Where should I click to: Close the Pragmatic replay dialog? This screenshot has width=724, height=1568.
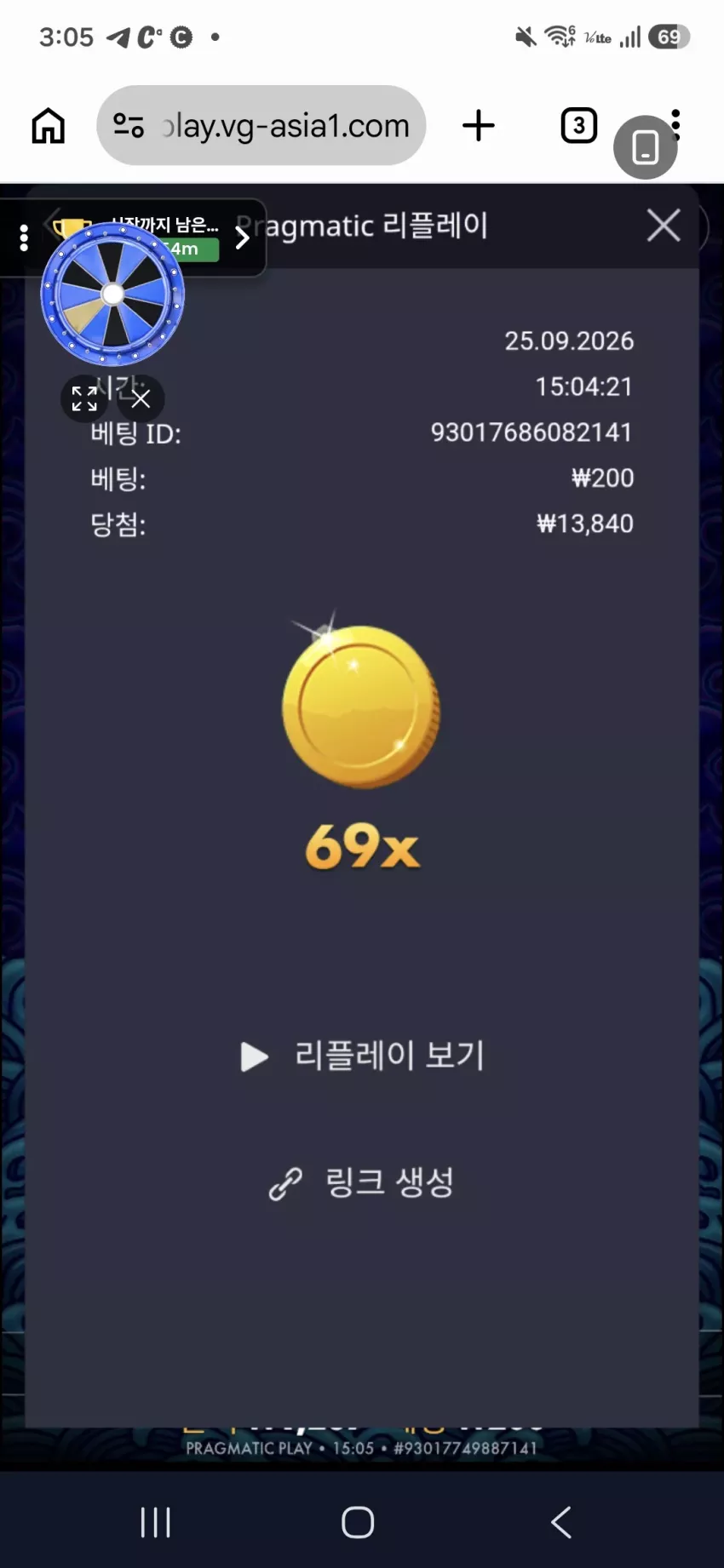(663, 226)
